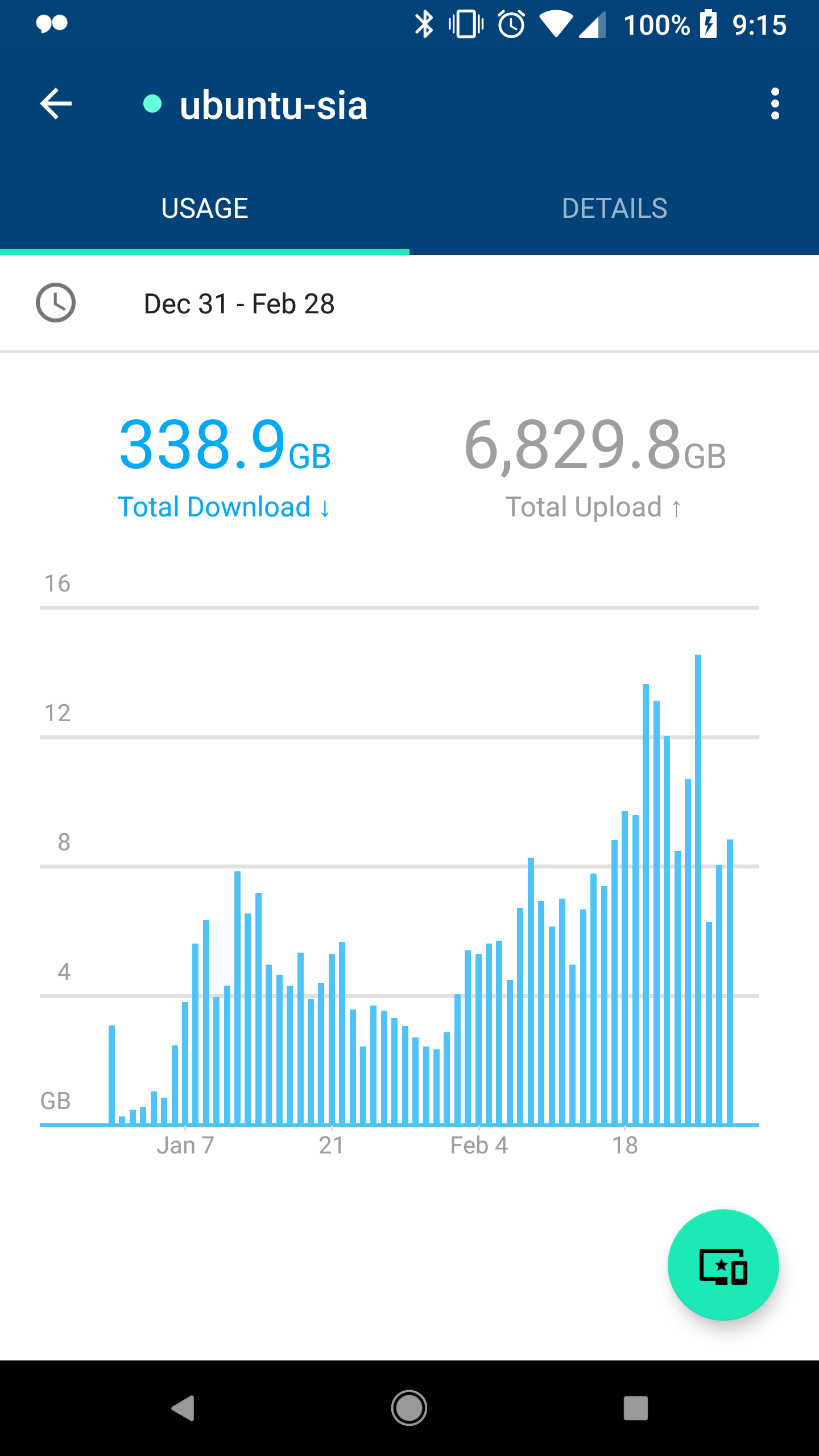Tap the alarm clock status bar icon
Image resolution: width=819 pixels, height=1456 pixels.
tap(511, 24)
